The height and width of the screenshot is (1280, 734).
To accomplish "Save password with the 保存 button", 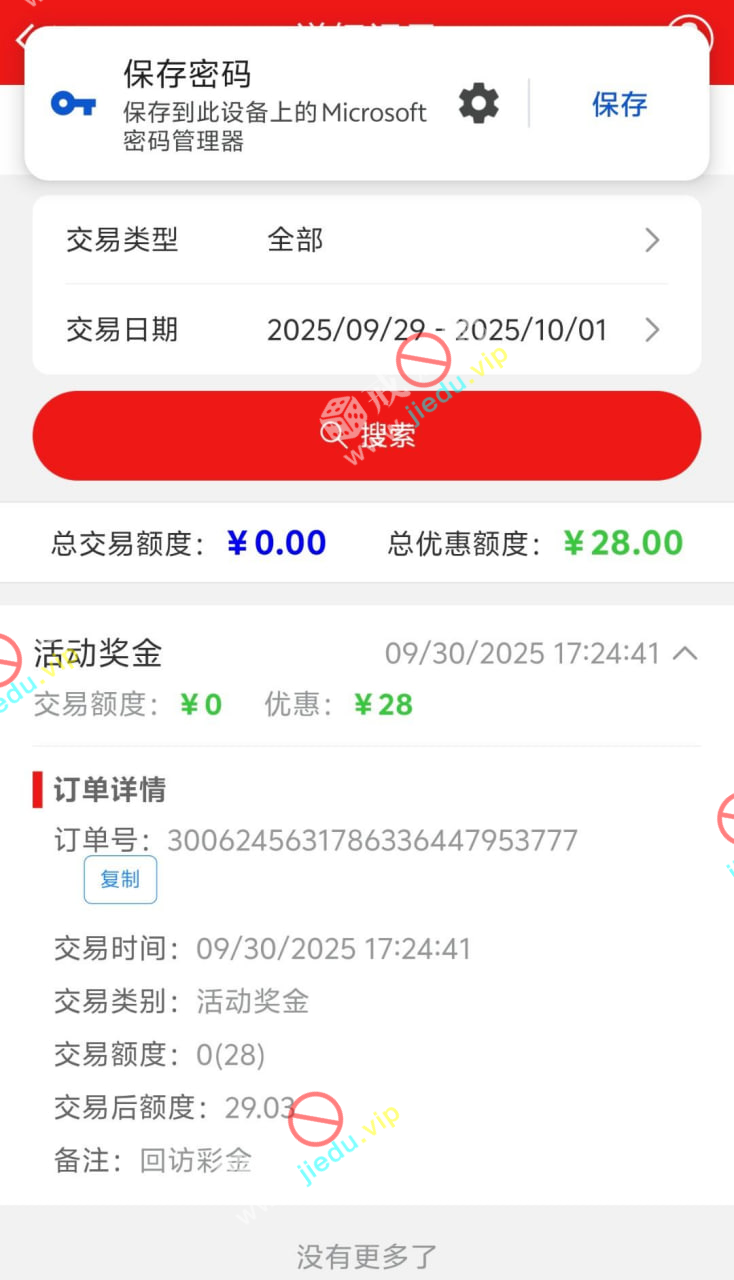I will pyautogui.click(x=619, y=104).
